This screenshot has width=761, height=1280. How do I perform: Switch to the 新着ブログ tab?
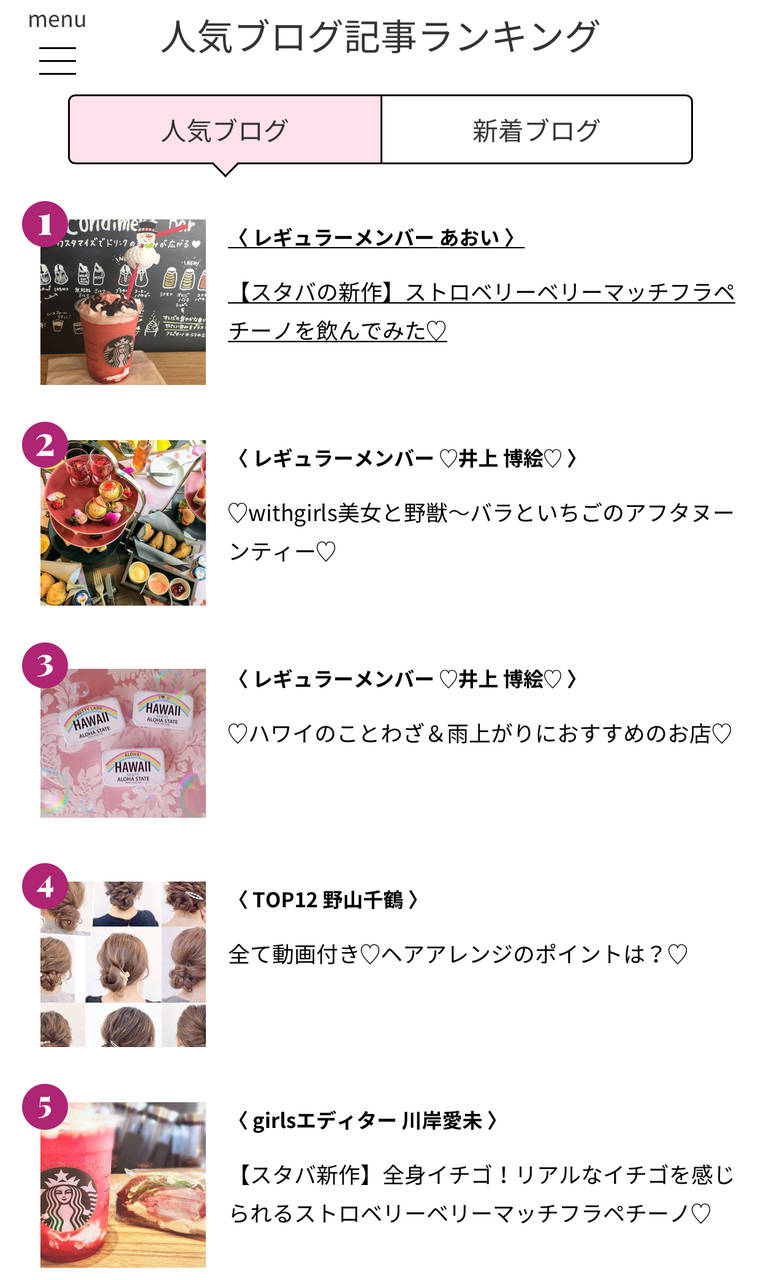536,129
